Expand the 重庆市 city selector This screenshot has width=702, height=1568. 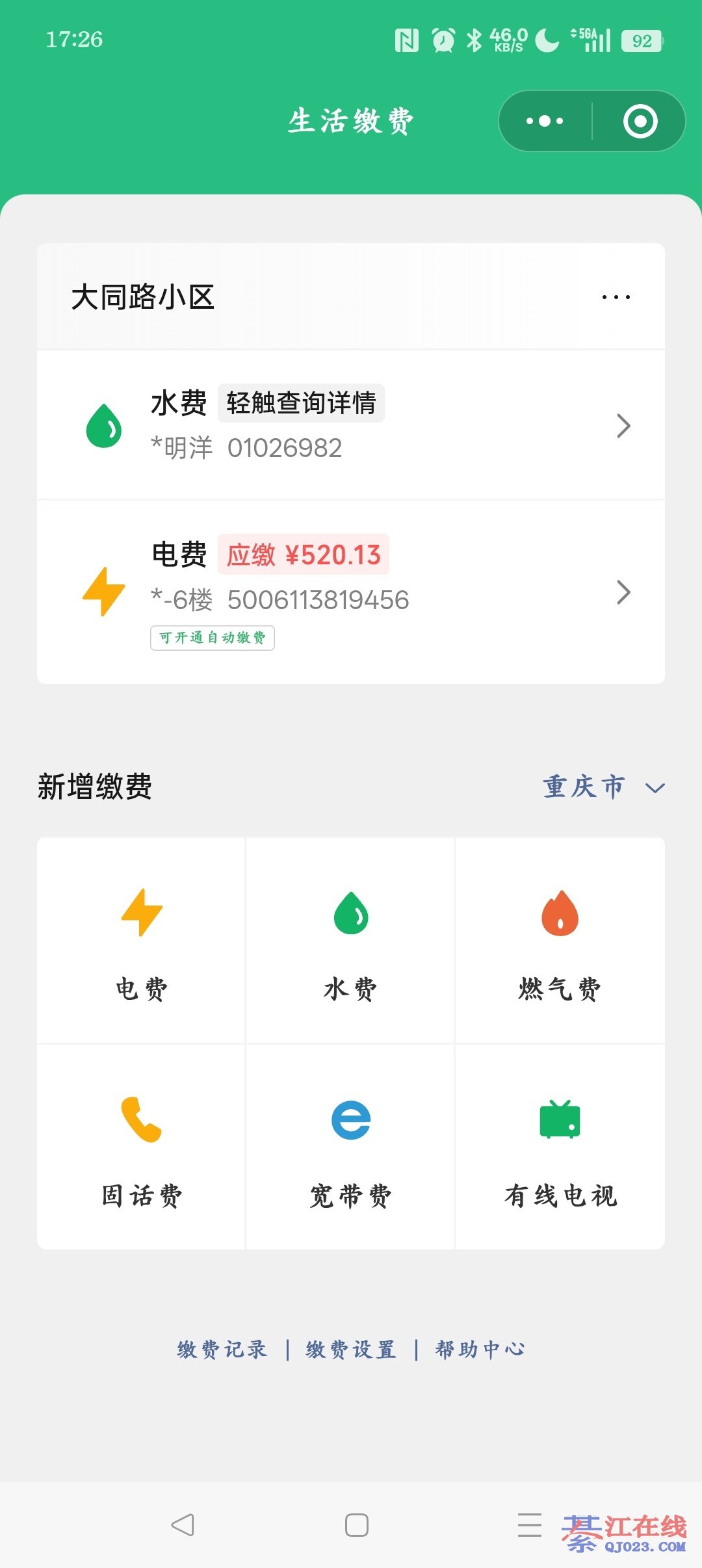(603, 787)
